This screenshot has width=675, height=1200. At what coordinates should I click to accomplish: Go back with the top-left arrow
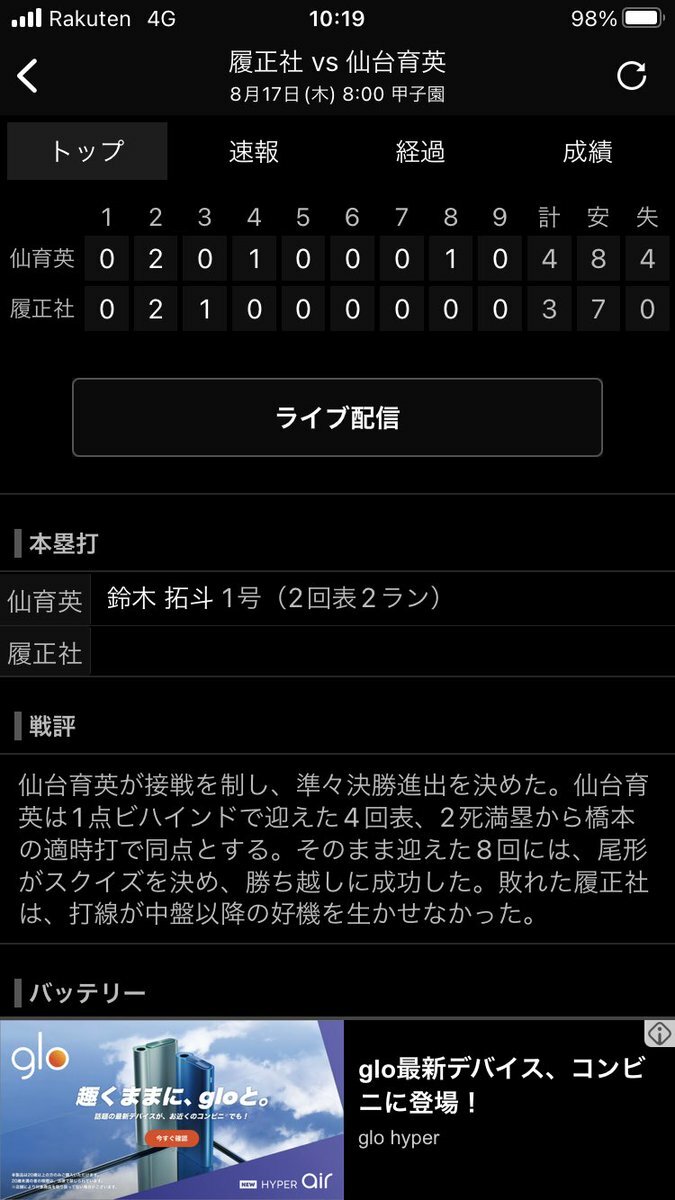pos(28,76)
